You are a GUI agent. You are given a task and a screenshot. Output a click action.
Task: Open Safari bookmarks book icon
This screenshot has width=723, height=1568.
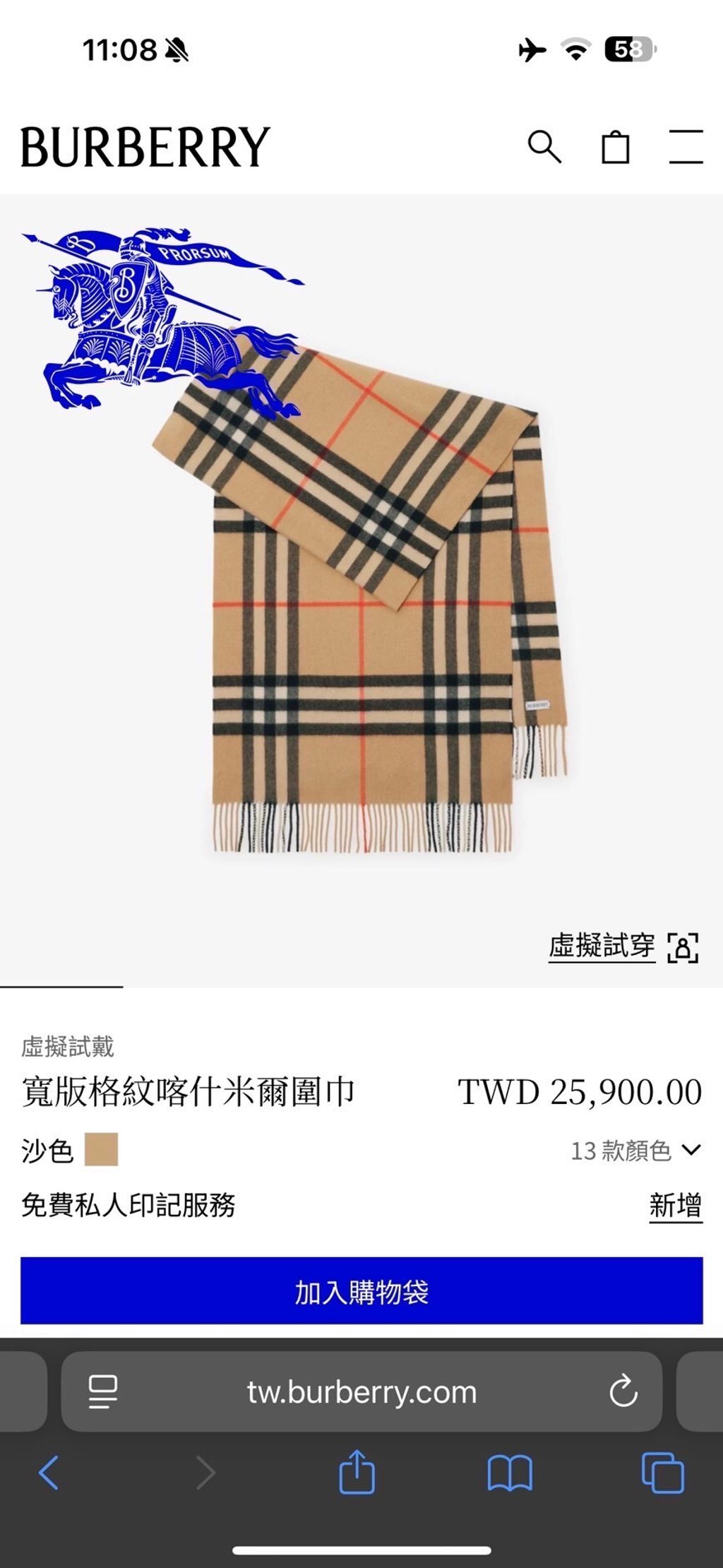(x=510, y=1473)
